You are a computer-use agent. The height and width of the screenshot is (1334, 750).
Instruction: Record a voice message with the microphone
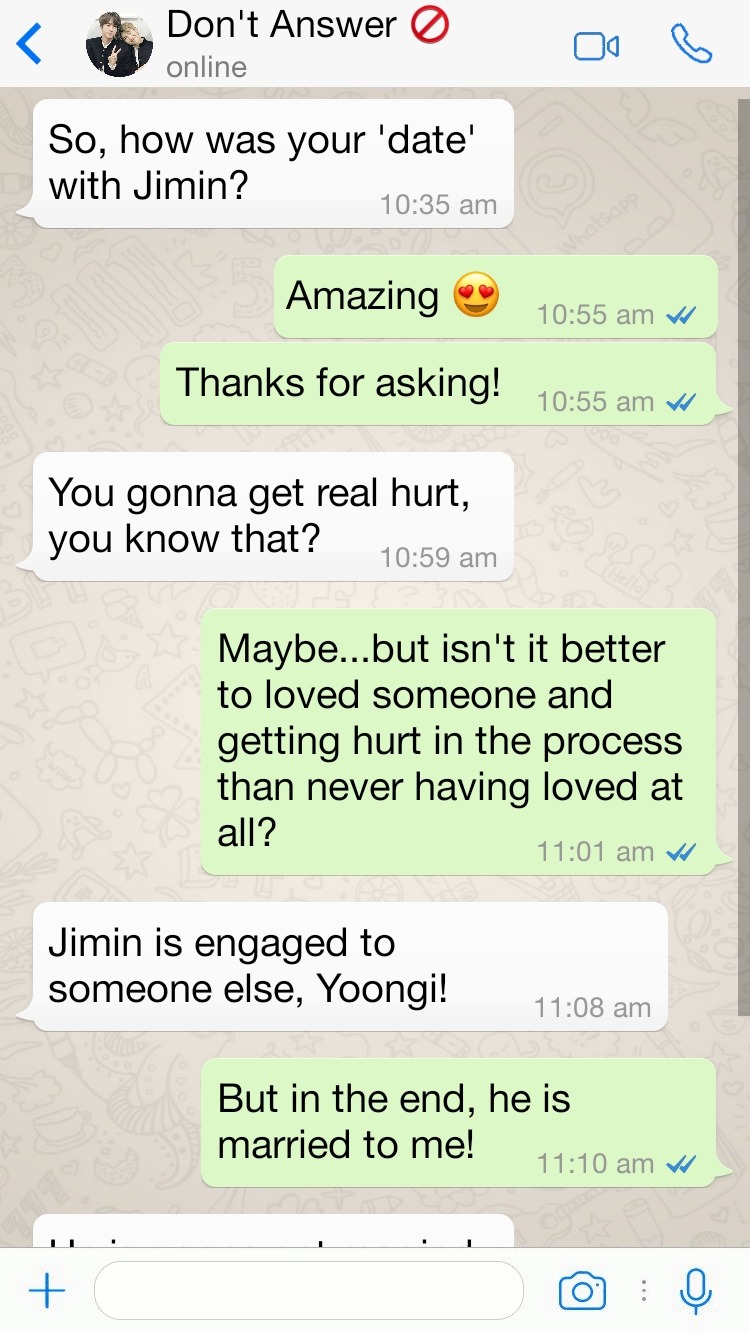point(695,1291)
